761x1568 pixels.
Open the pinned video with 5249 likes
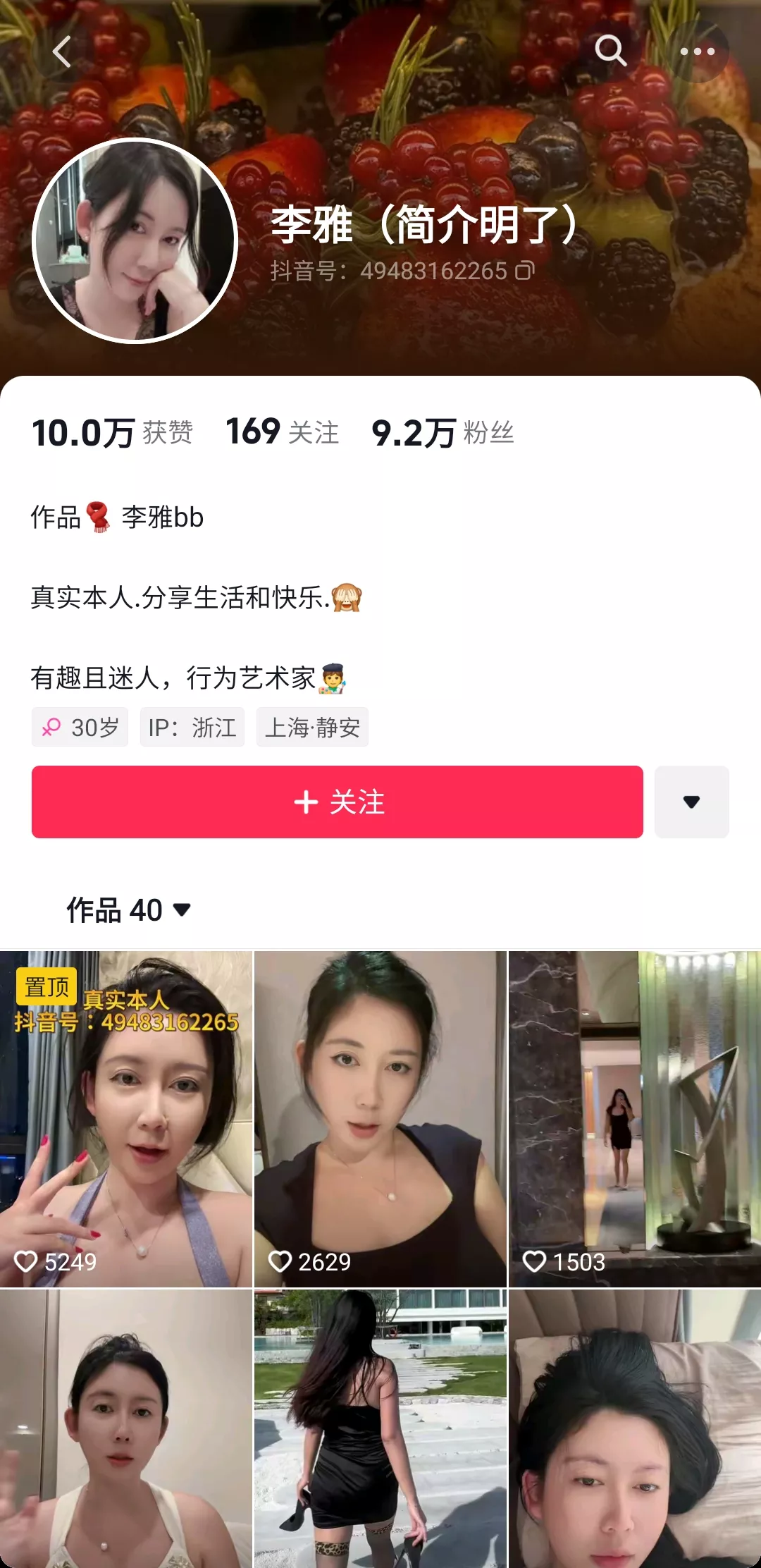point(125,1119)
